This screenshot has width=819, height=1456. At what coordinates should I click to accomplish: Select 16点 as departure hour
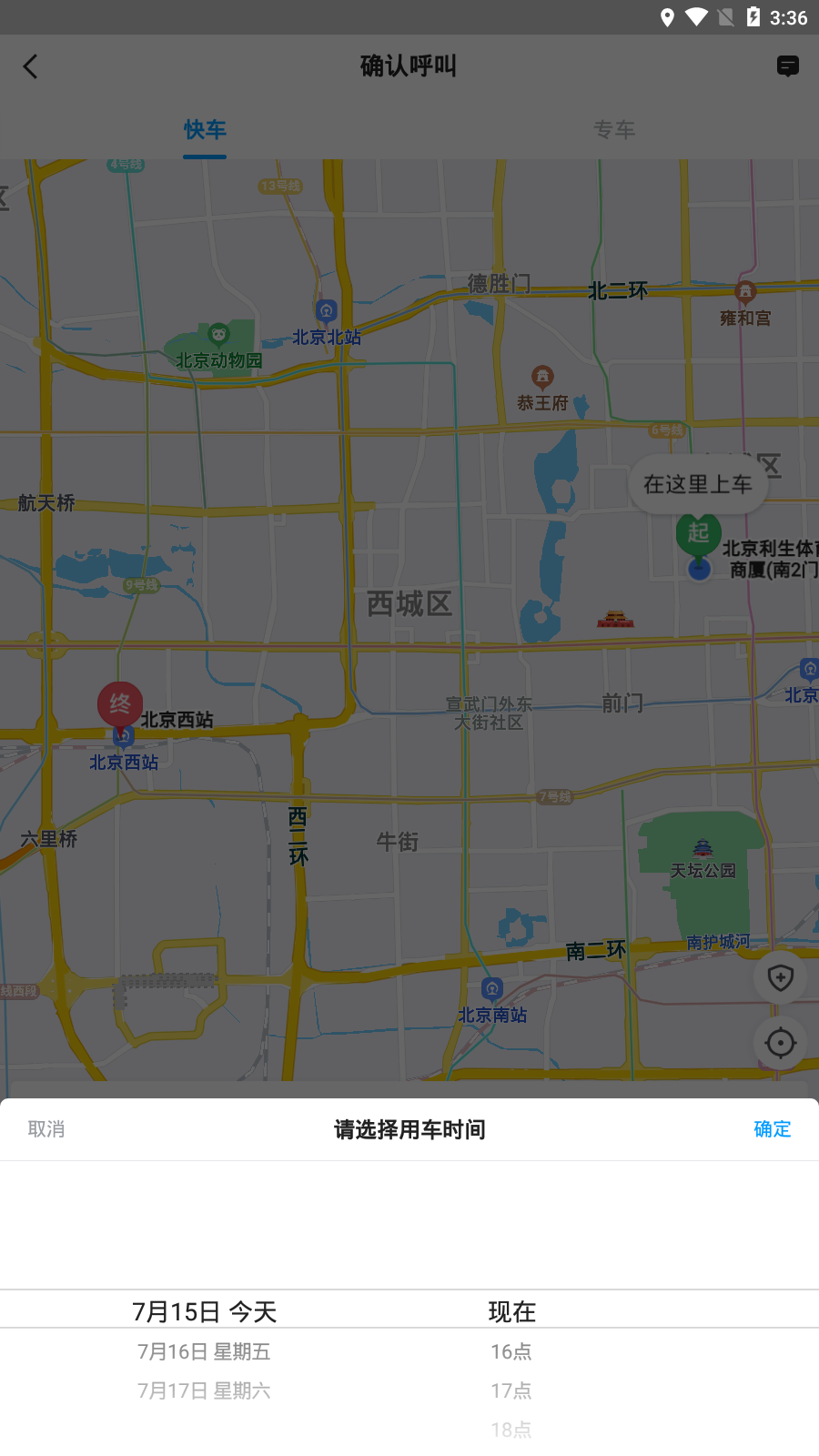tap(511, 1351)
